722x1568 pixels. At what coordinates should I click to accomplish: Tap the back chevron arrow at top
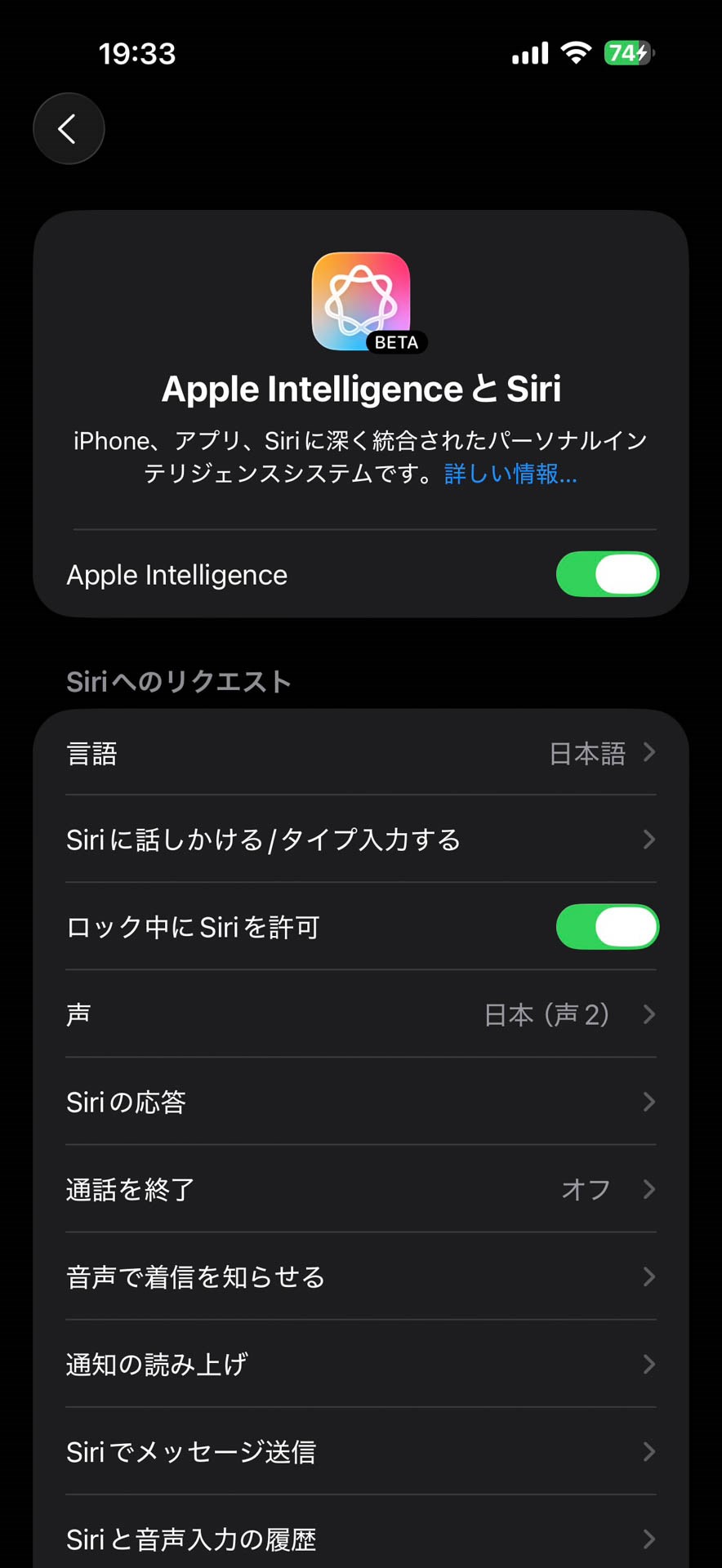pos(68,128)
